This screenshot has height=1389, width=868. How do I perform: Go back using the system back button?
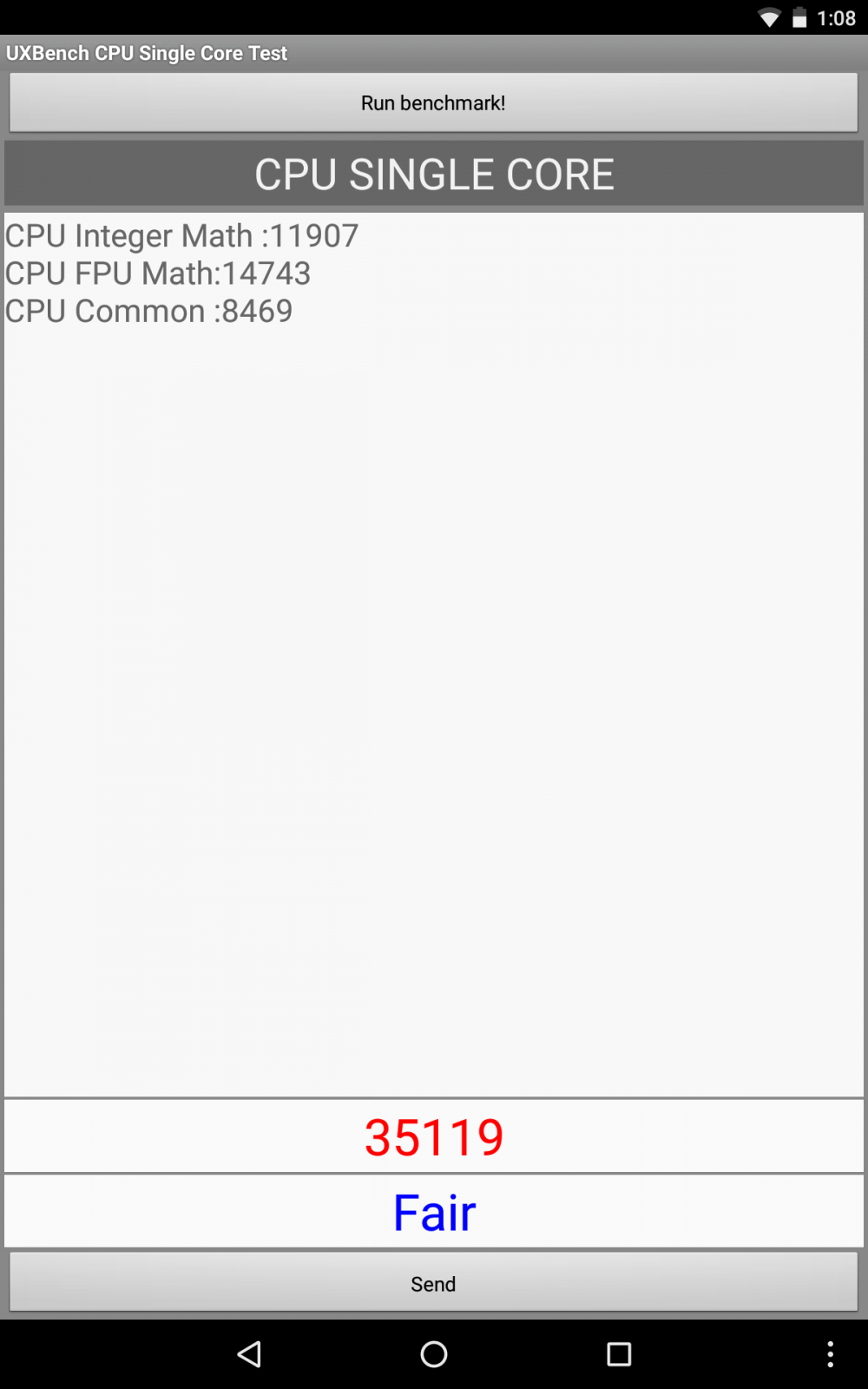point(249,1354)
